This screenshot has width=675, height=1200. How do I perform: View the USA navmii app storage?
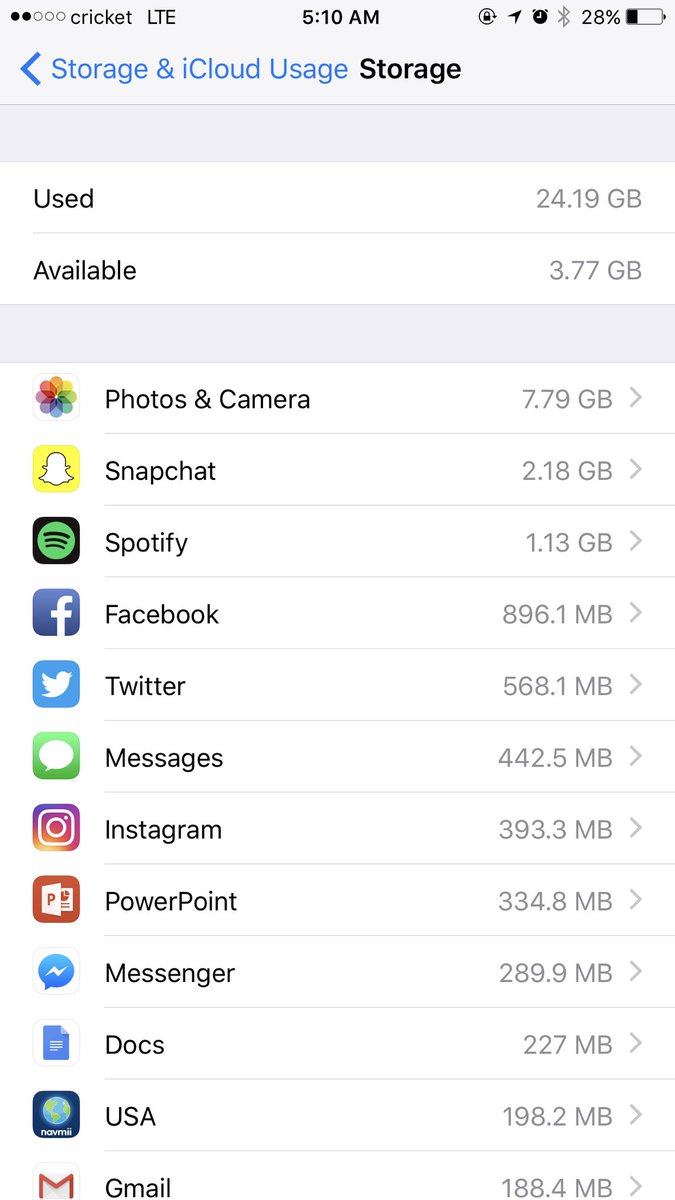click(337, 1116)
